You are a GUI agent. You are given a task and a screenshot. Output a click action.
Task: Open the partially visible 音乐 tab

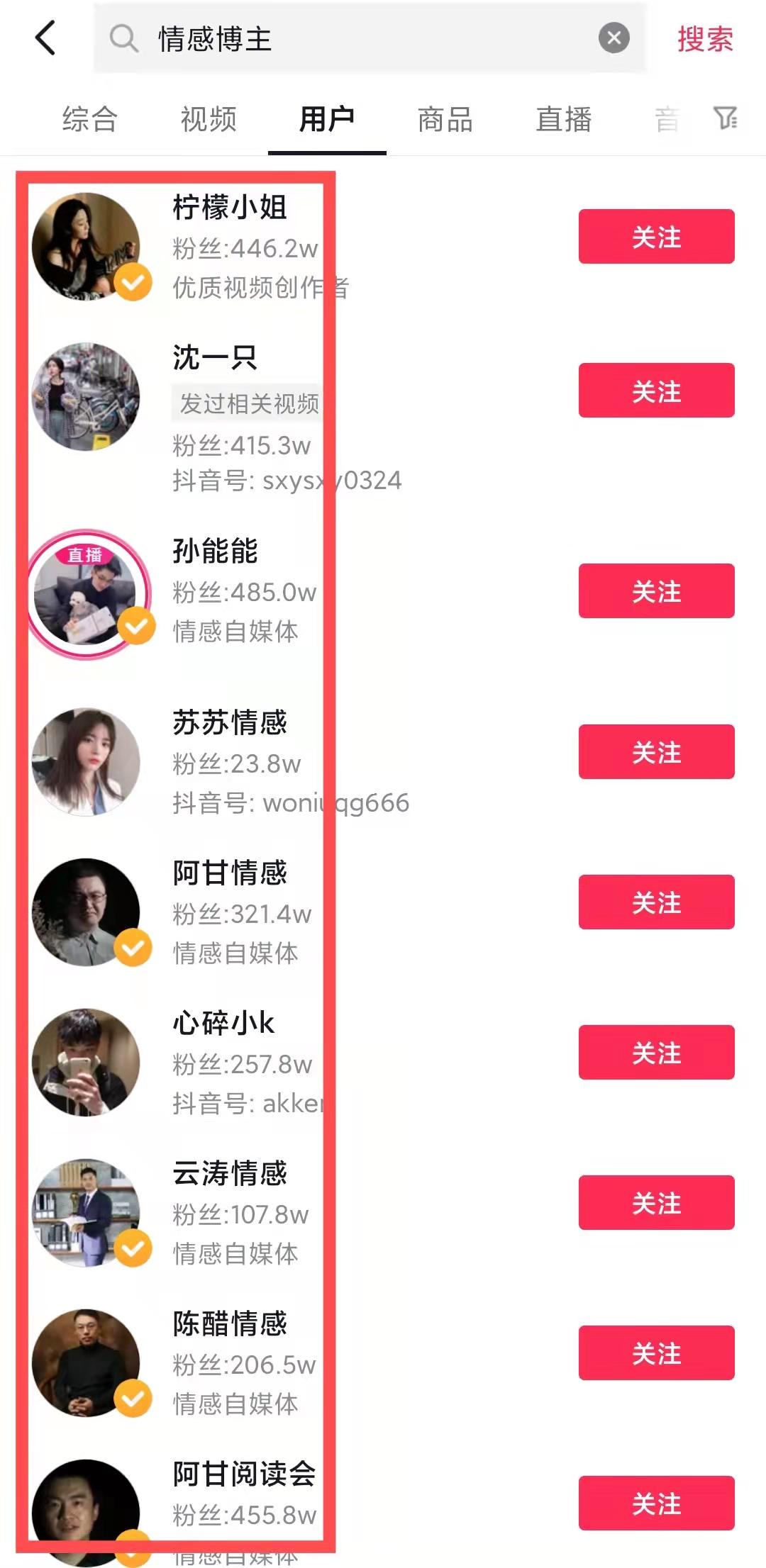[667, 120]
